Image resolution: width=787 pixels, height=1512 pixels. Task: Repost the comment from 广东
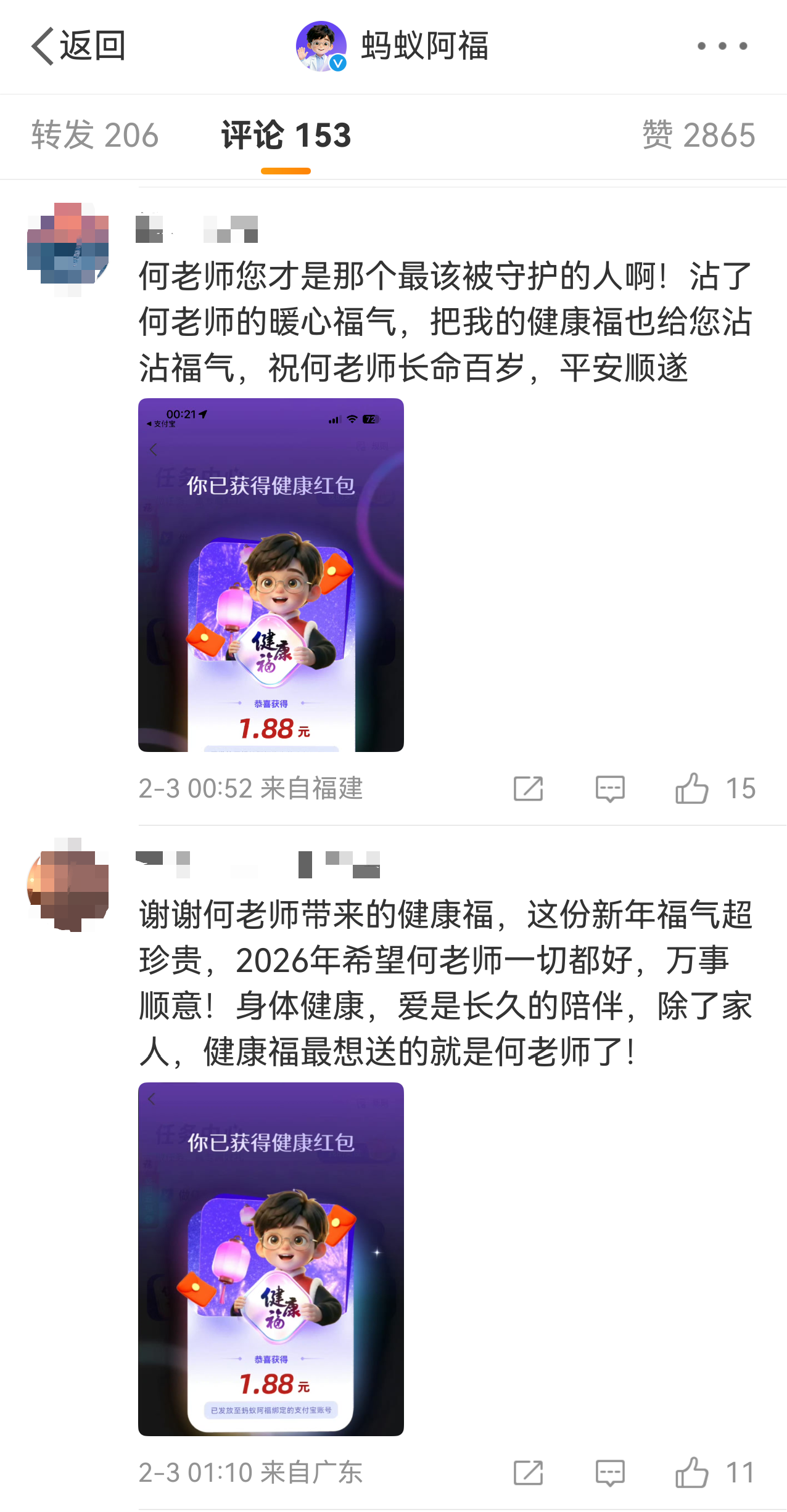click(x=528, y=1473)
